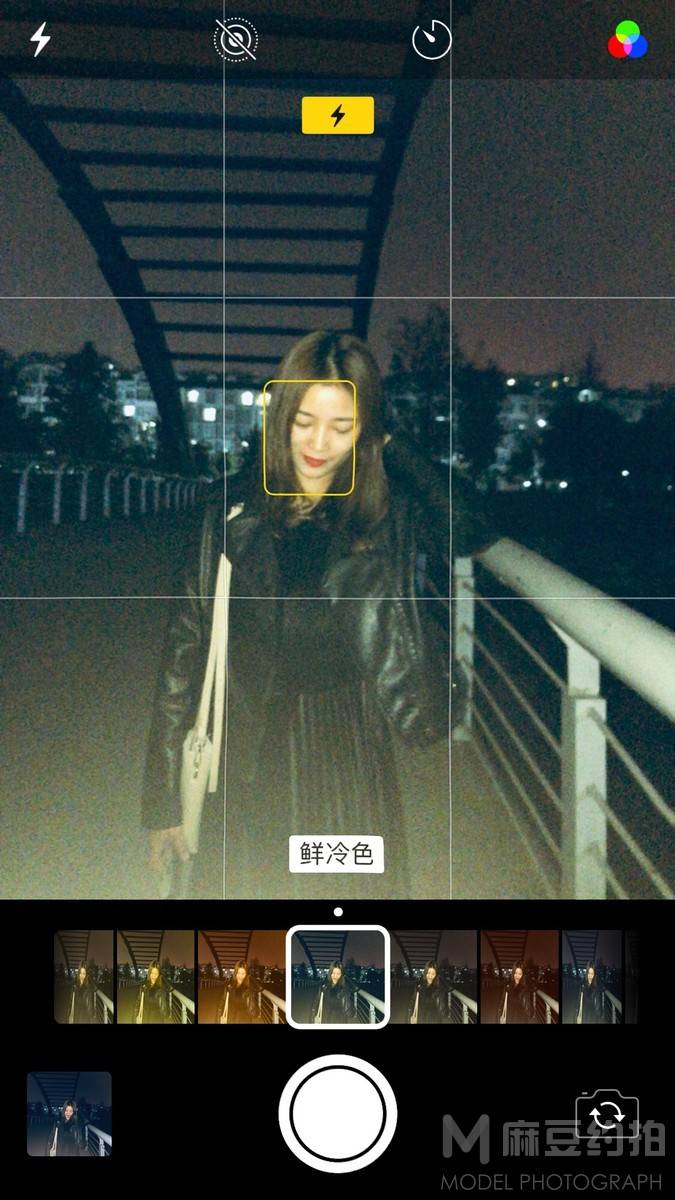
Task: Take a photo with the shutter button
Action: pos(338,1113)
